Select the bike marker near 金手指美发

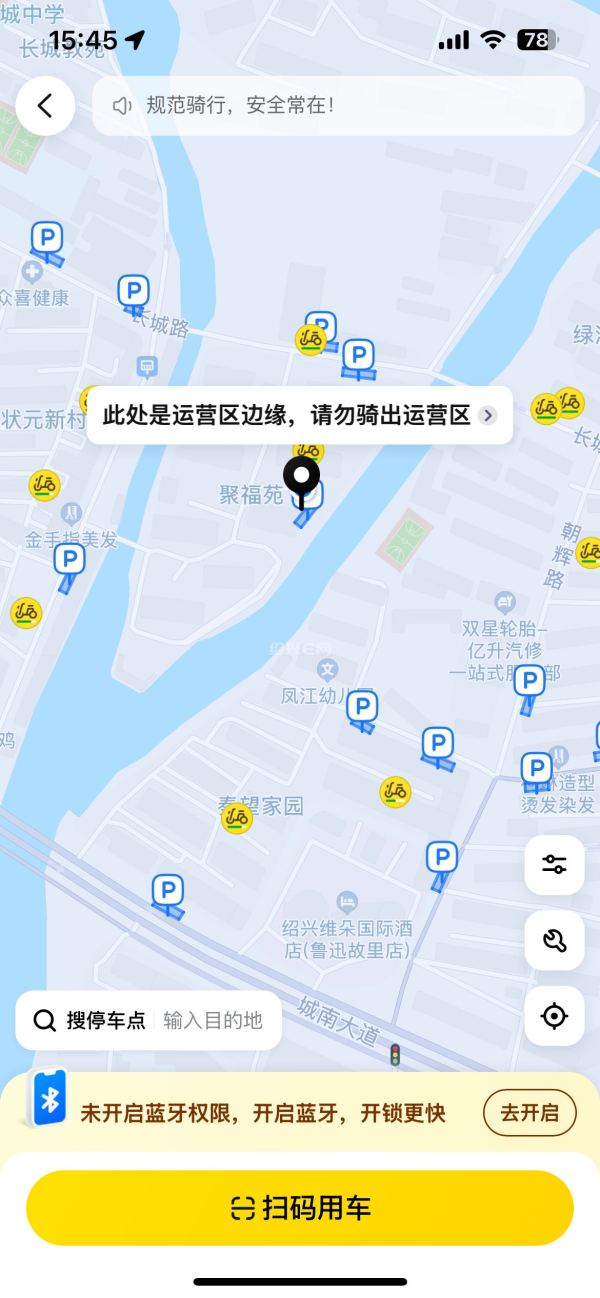[44, 485]
